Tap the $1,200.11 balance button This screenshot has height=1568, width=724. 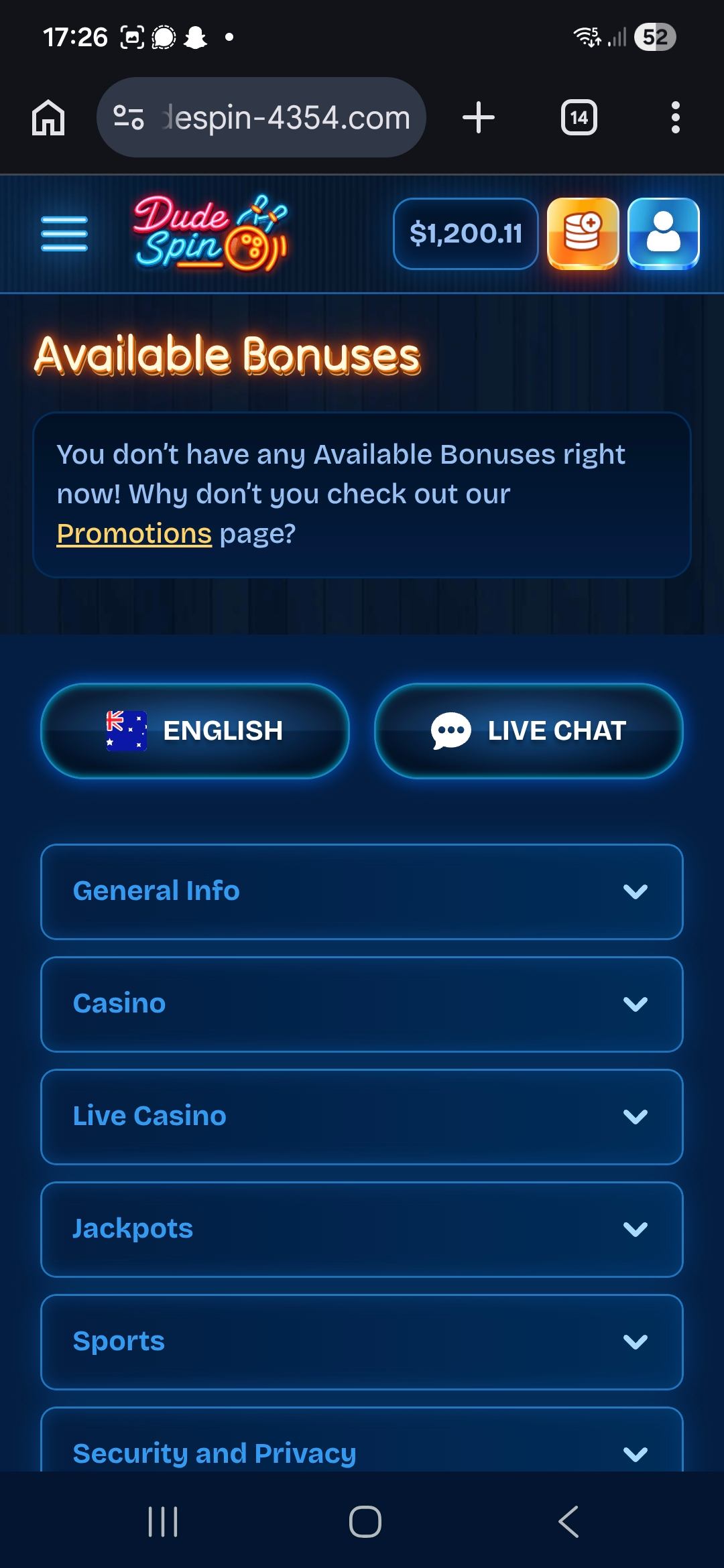point(465,234)
